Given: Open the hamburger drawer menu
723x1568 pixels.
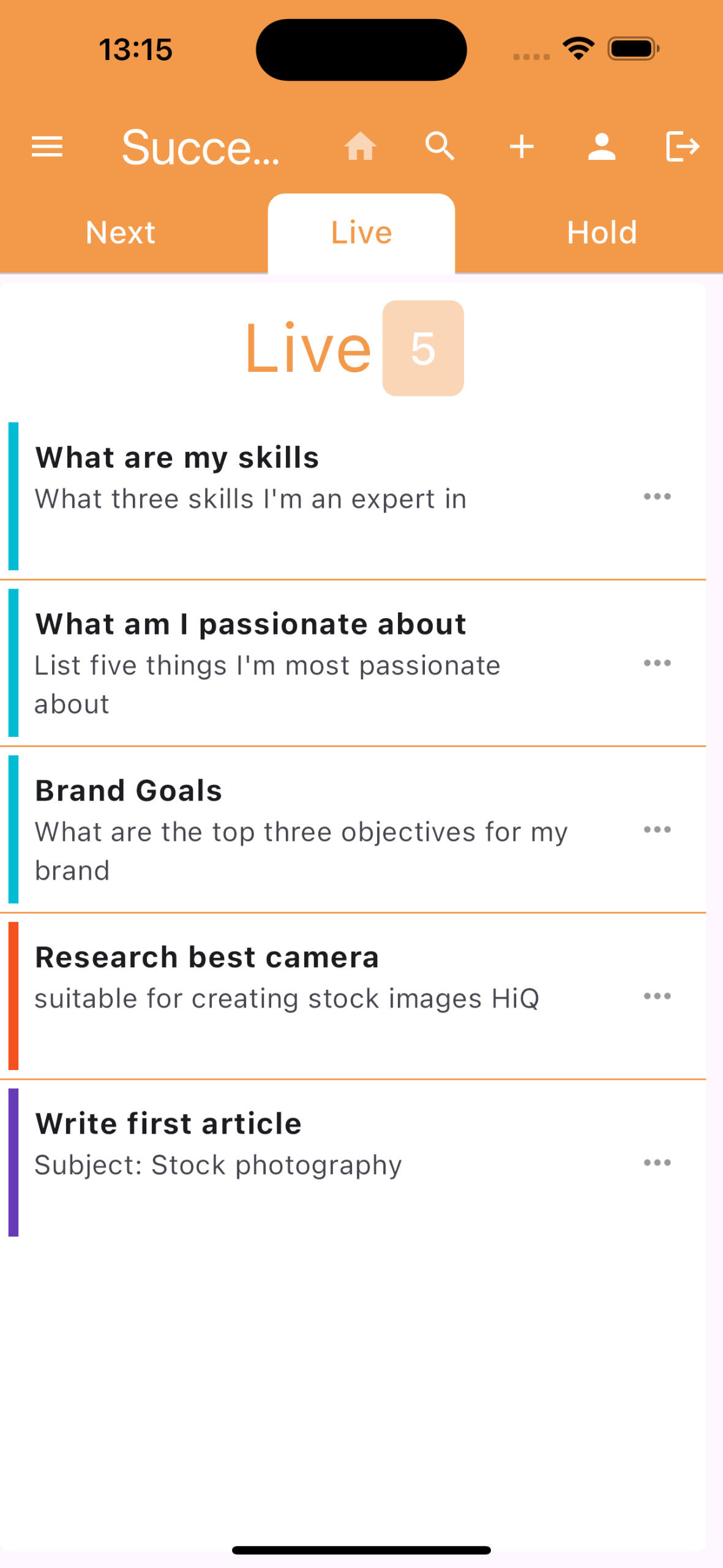Looking at the screenshot, I should tap(47, 147).
